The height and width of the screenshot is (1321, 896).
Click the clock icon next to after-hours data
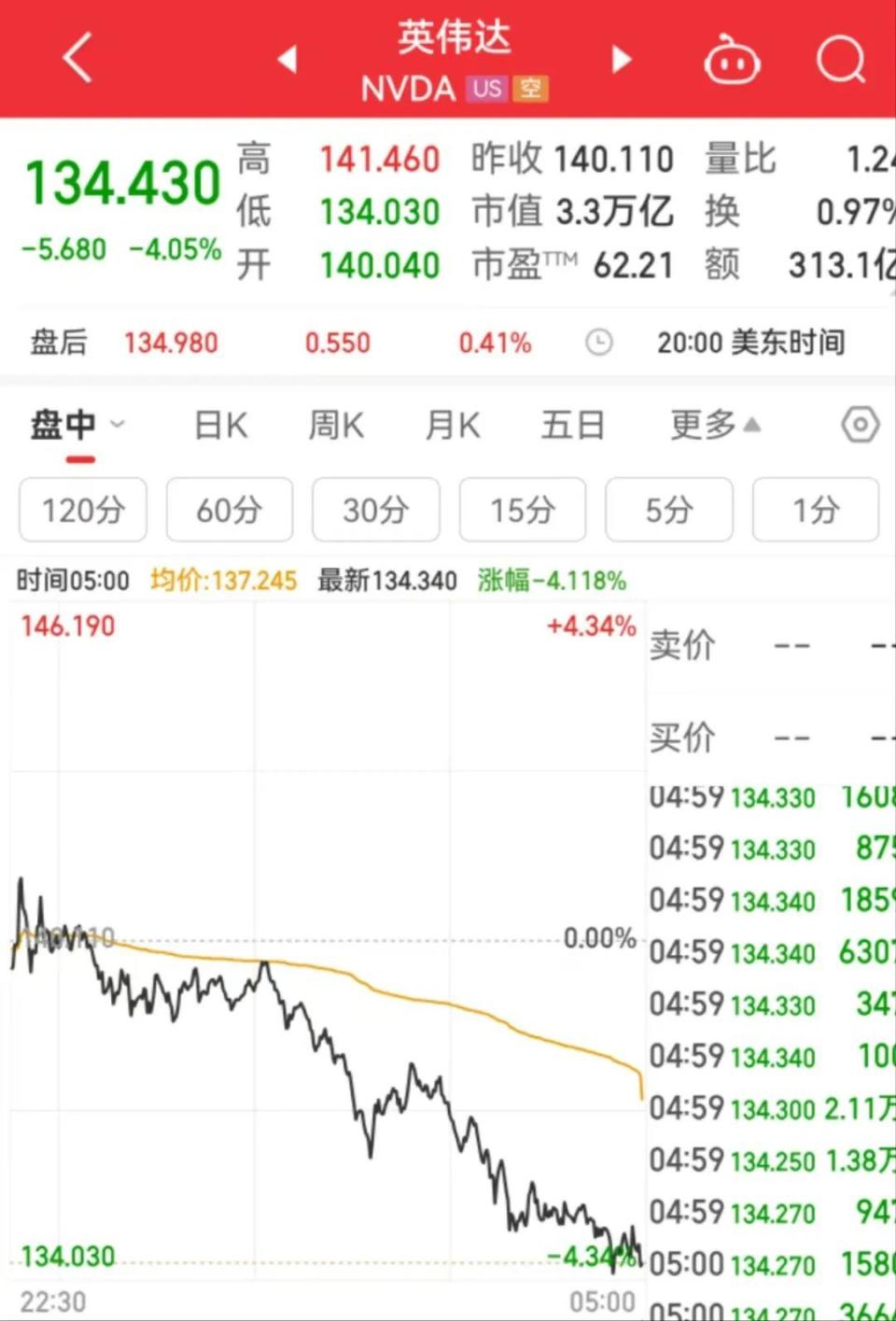coord(597,343)
